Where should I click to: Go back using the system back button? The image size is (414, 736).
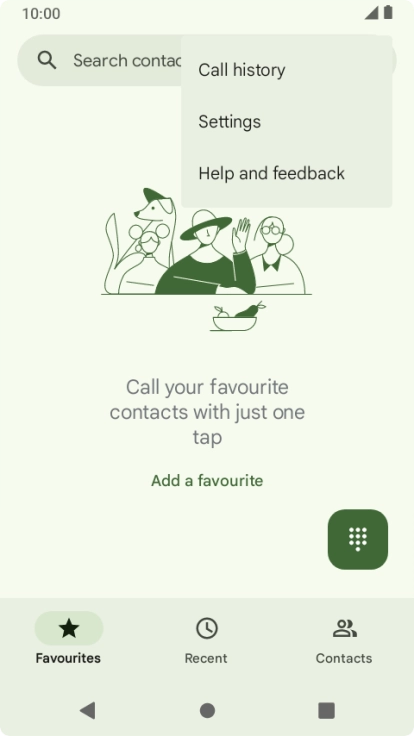88,710
